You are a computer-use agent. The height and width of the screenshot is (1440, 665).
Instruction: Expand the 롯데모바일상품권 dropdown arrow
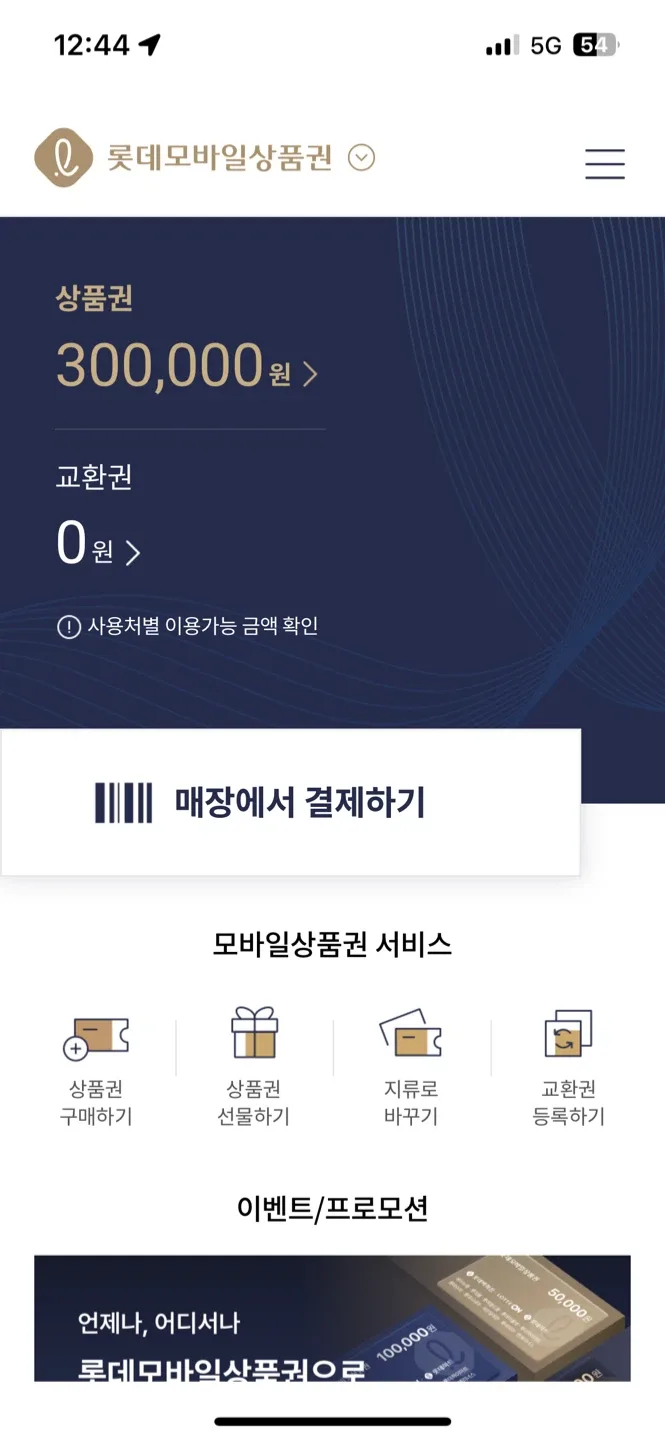pyautogui.click(x=361, y=158)
